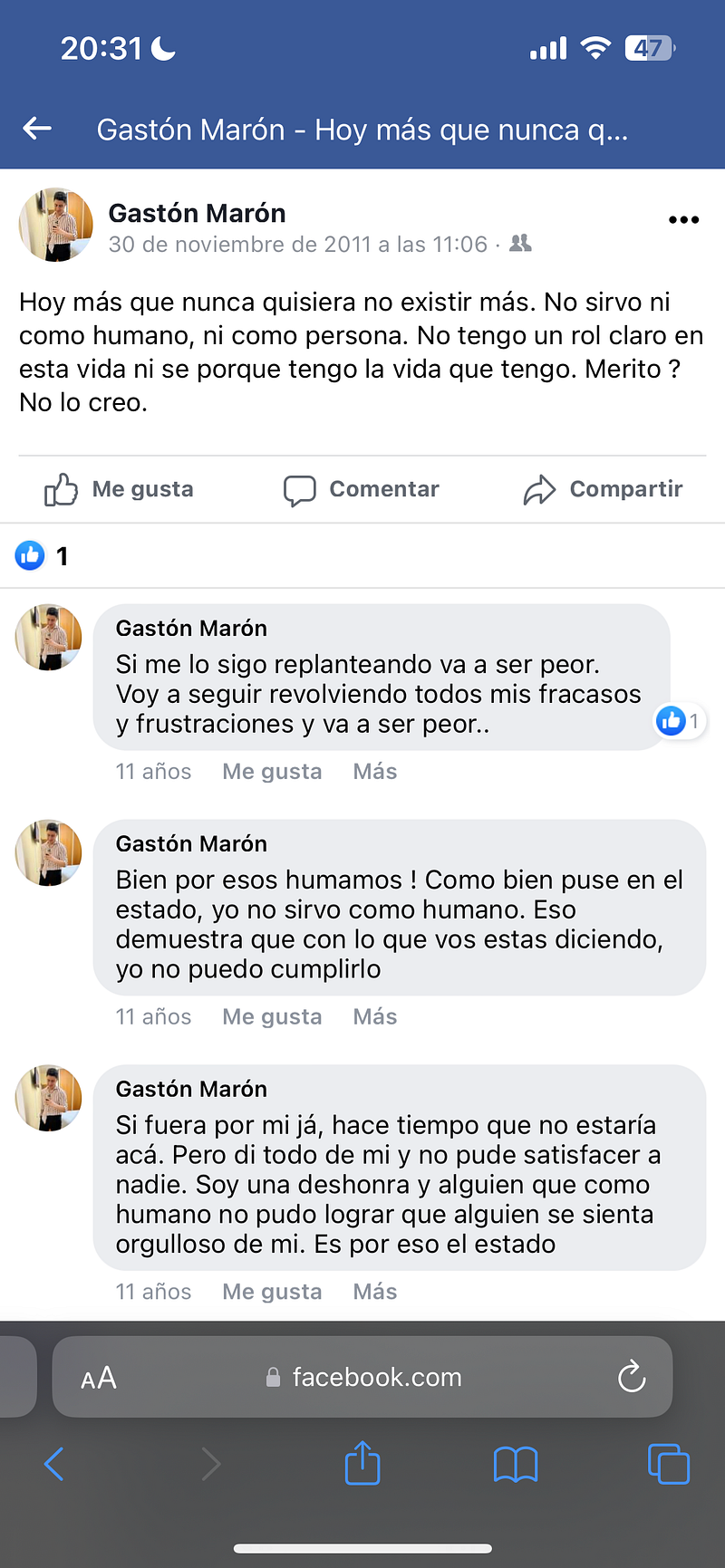This screenshot has height=1568, width=725.
Task: Open the Safari share sheet
Action: 362,1463
